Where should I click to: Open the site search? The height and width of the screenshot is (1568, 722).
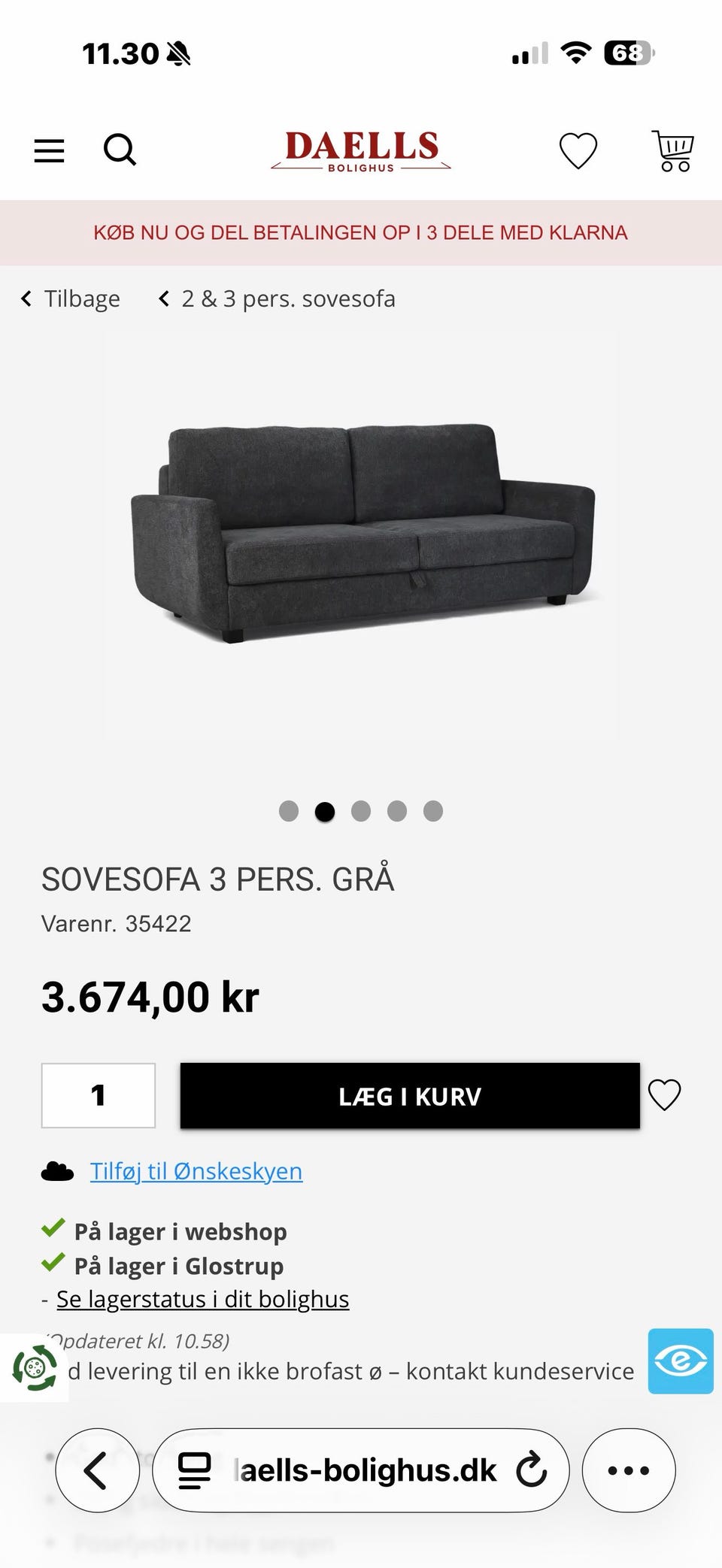coord(120,150)
